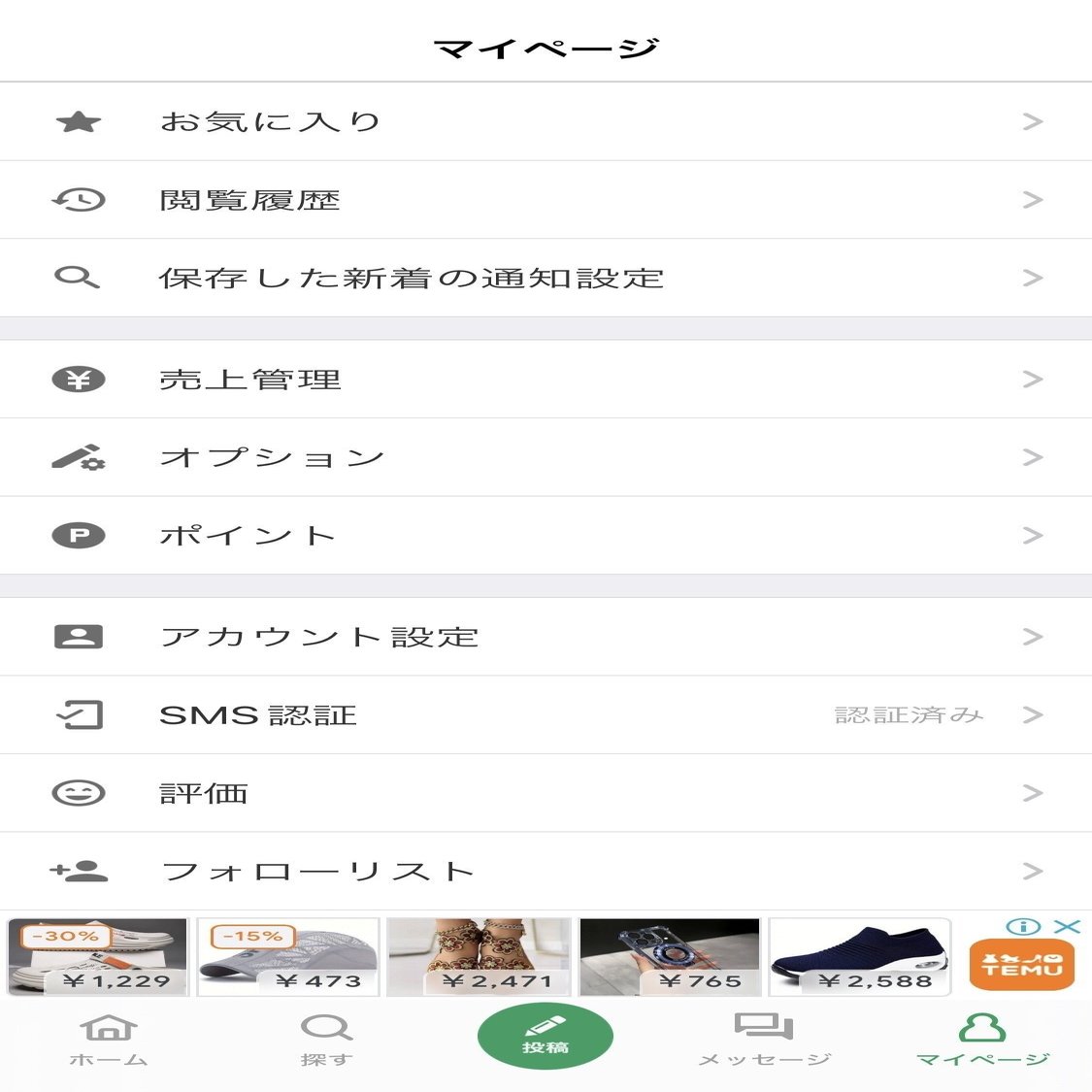This screenshot has width=1092, height=1092.
Task: Tap the green 投稿 post button
Action: point(546,1037)
